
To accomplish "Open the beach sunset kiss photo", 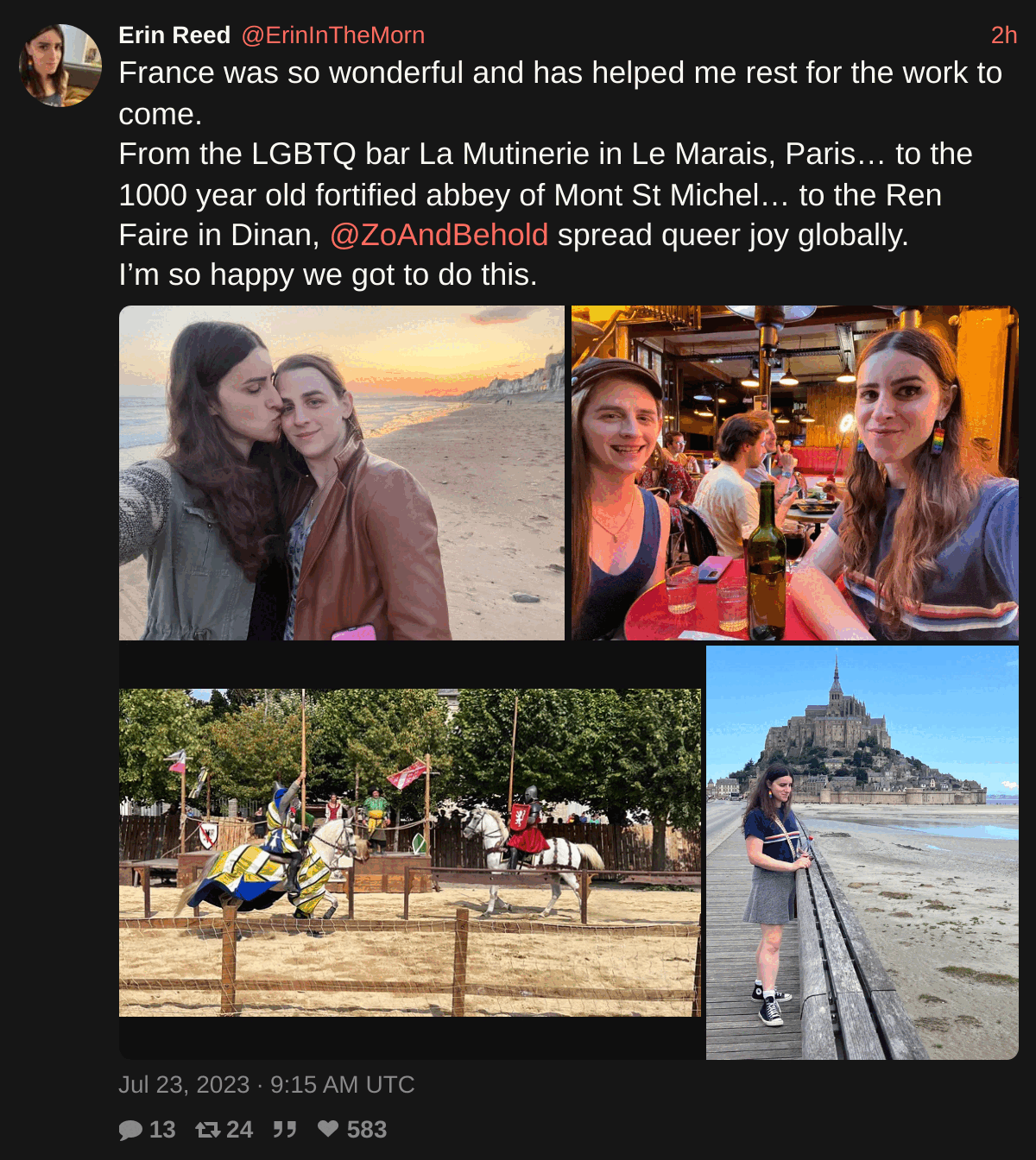I will point(341,473).
